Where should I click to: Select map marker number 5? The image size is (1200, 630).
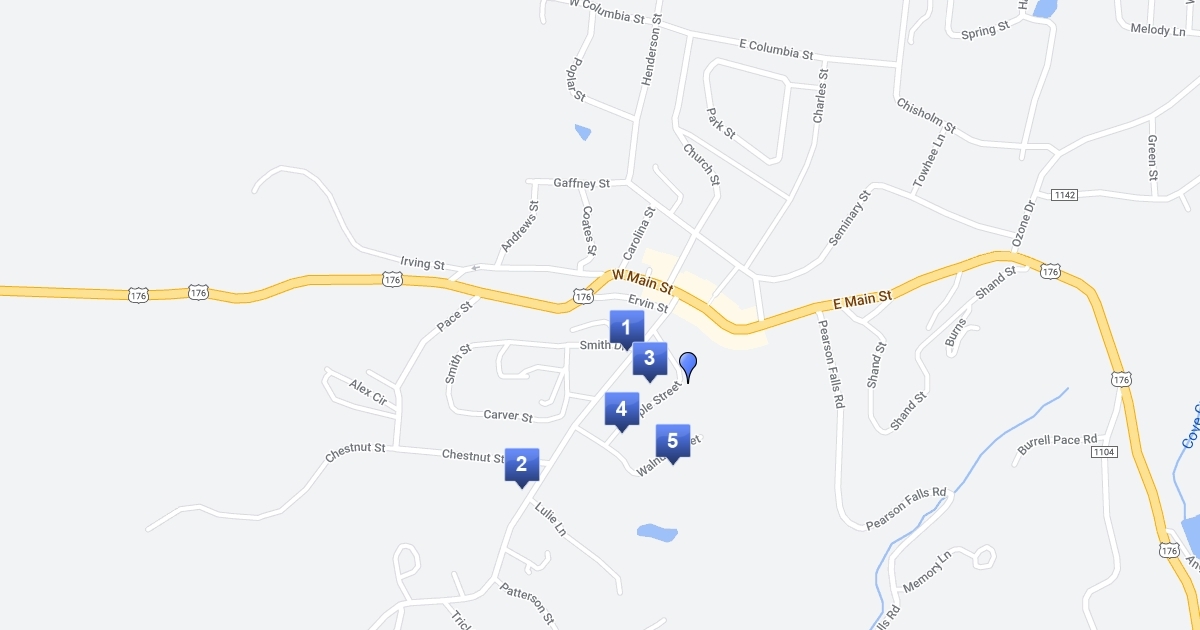point(672,441)
